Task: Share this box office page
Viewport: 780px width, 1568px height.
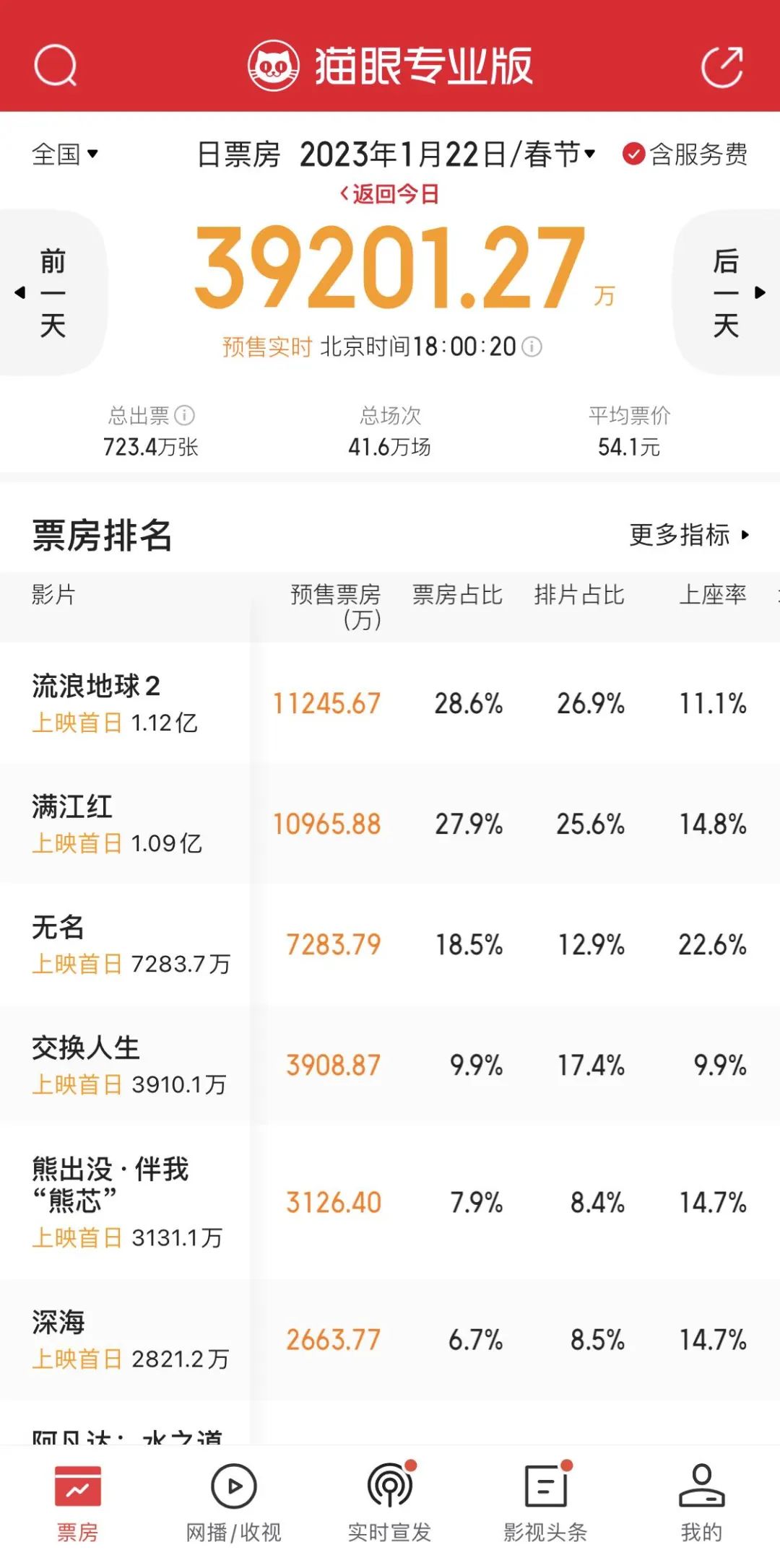Action: (x=721, y=66)
